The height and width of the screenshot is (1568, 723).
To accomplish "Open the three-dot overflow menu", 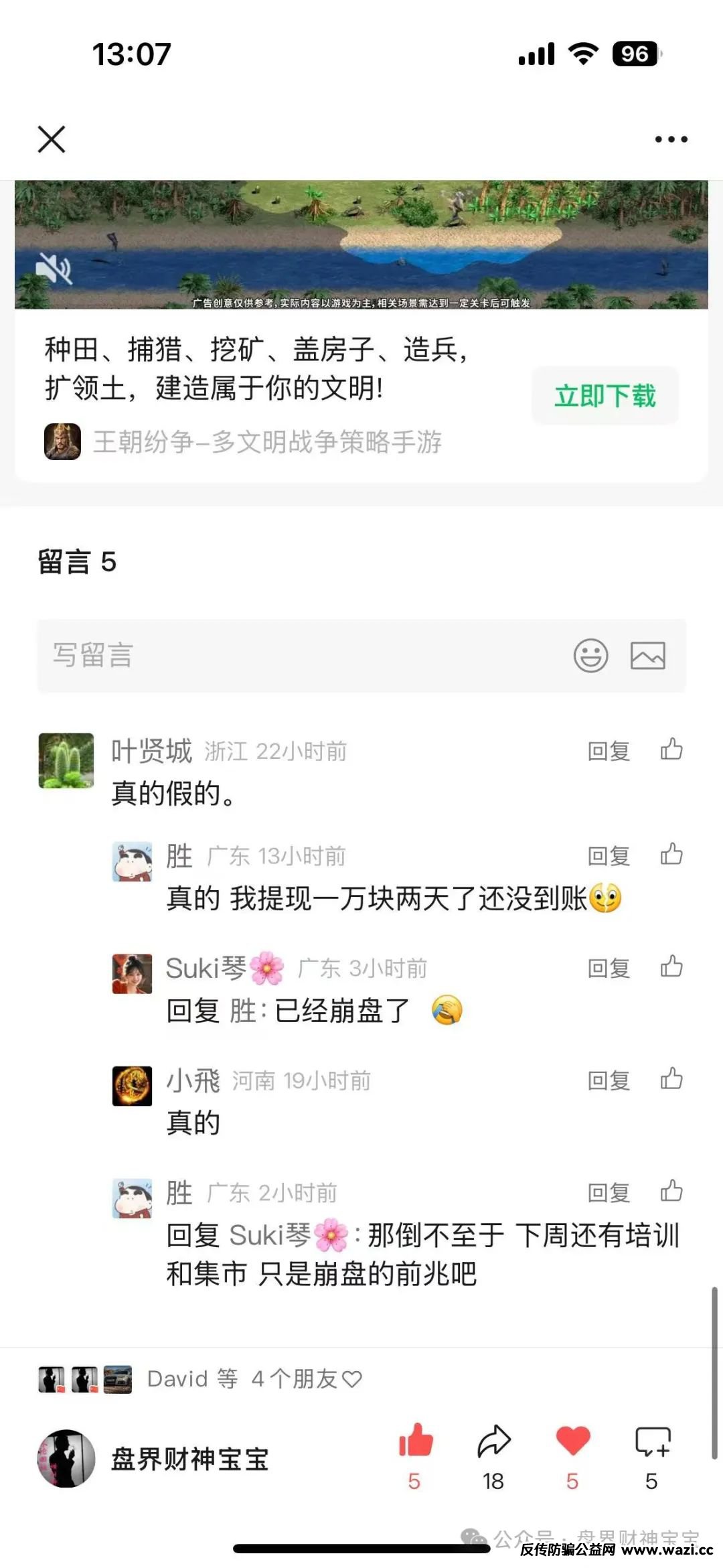I will tap(671, 139).
